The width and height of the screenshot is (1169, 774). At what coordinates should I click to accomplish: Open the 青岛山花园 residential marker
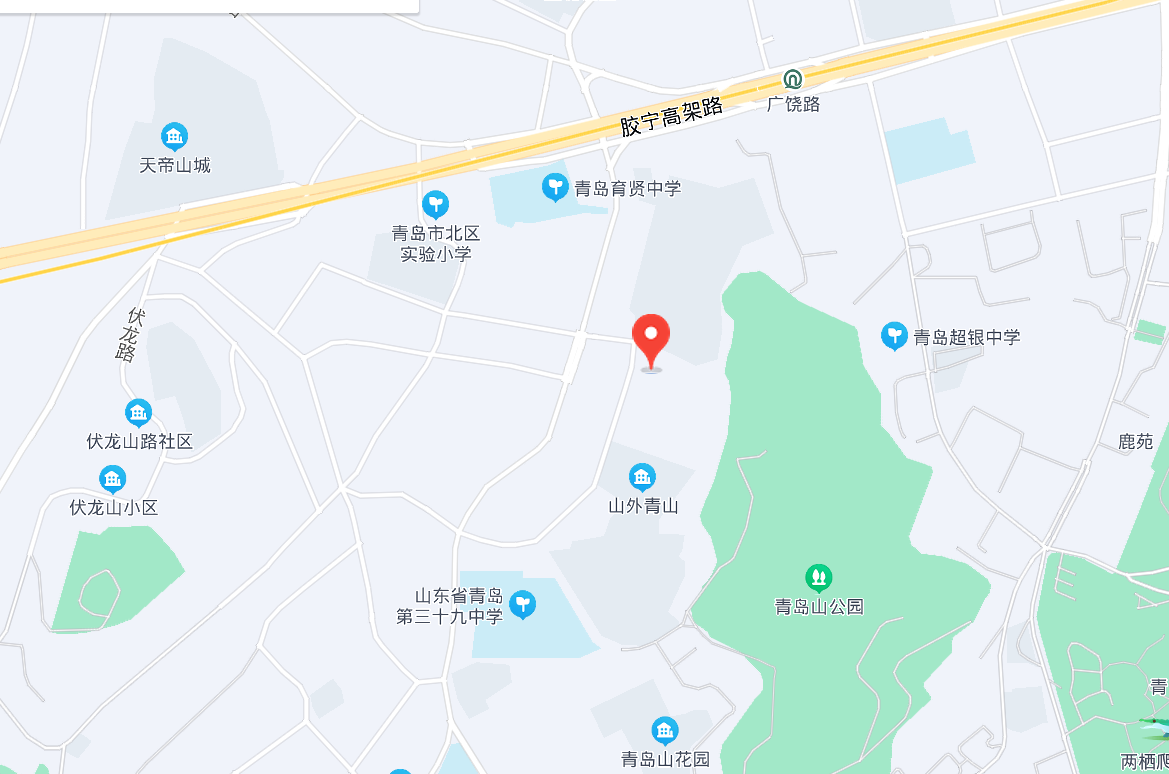664,731
